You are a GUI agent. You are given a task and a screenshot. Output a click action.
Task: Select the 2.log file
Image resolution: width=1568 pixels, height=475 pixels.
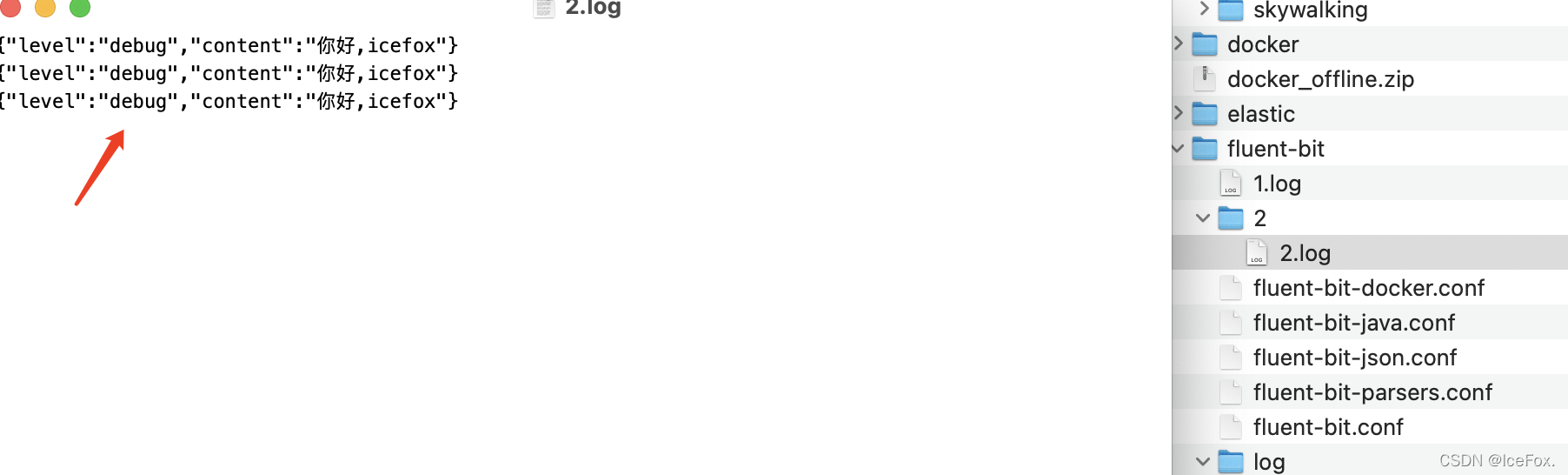(1304, 253)
